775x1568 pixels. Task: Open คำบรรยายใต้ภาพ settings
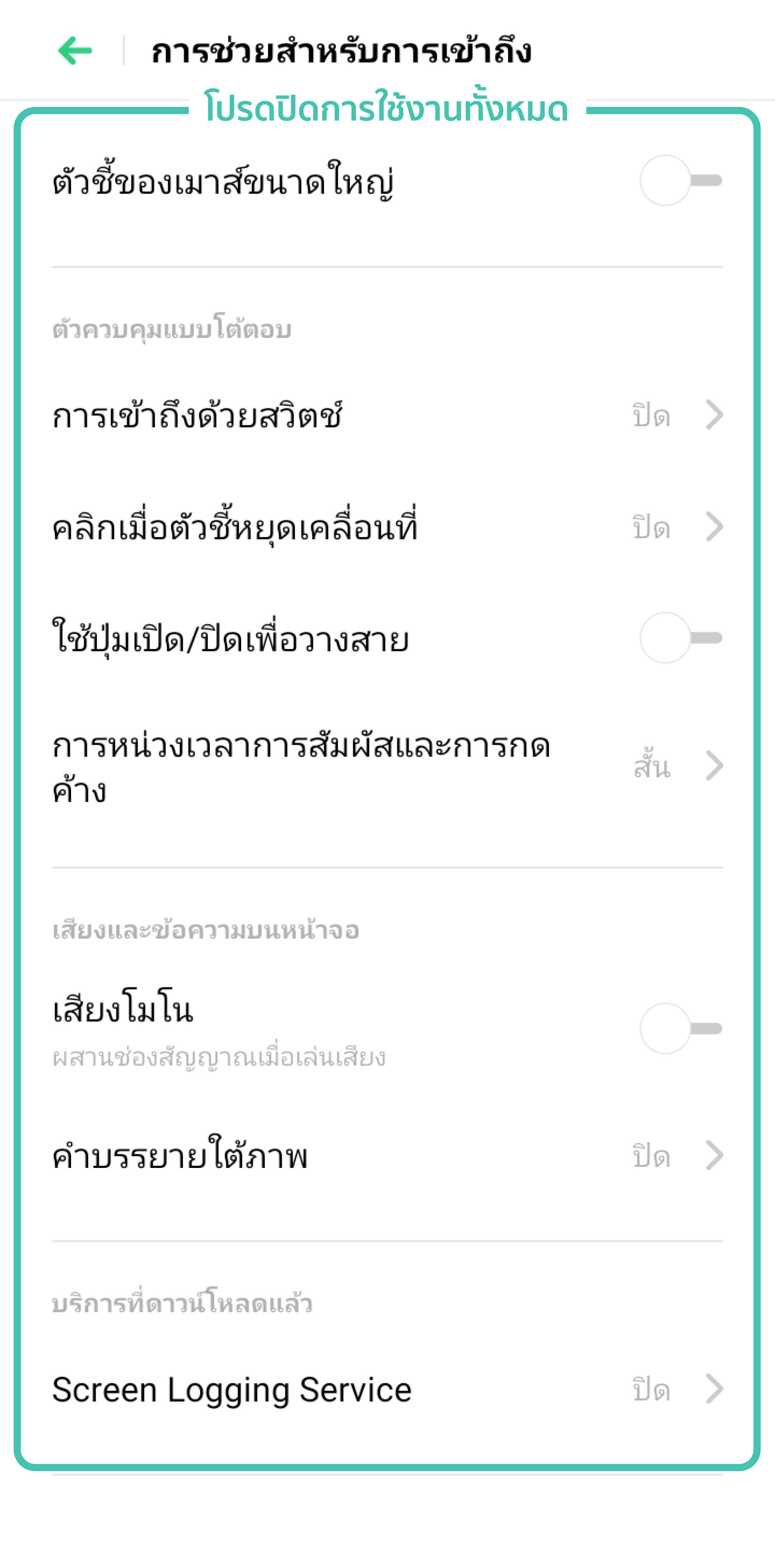tap(387, 1156)
